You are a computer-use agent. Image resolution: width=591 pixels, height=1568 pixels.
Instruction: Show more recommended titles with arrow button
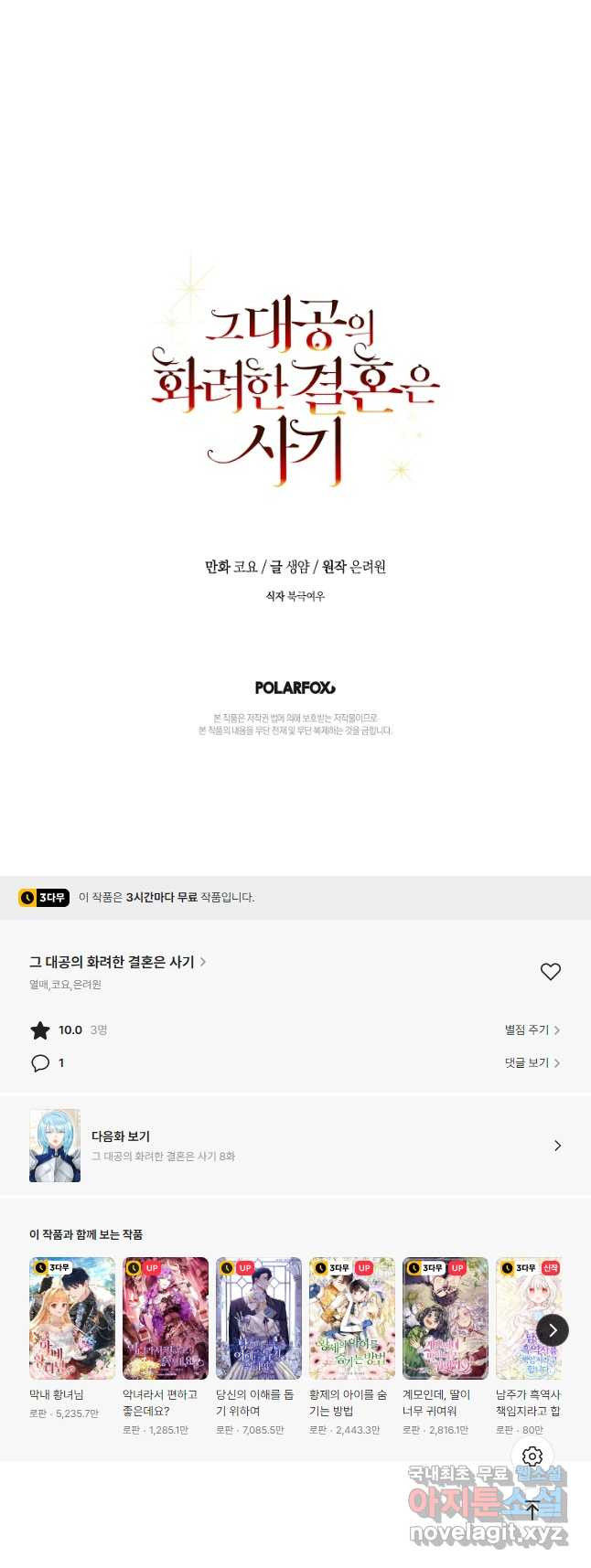point(552,1330)
